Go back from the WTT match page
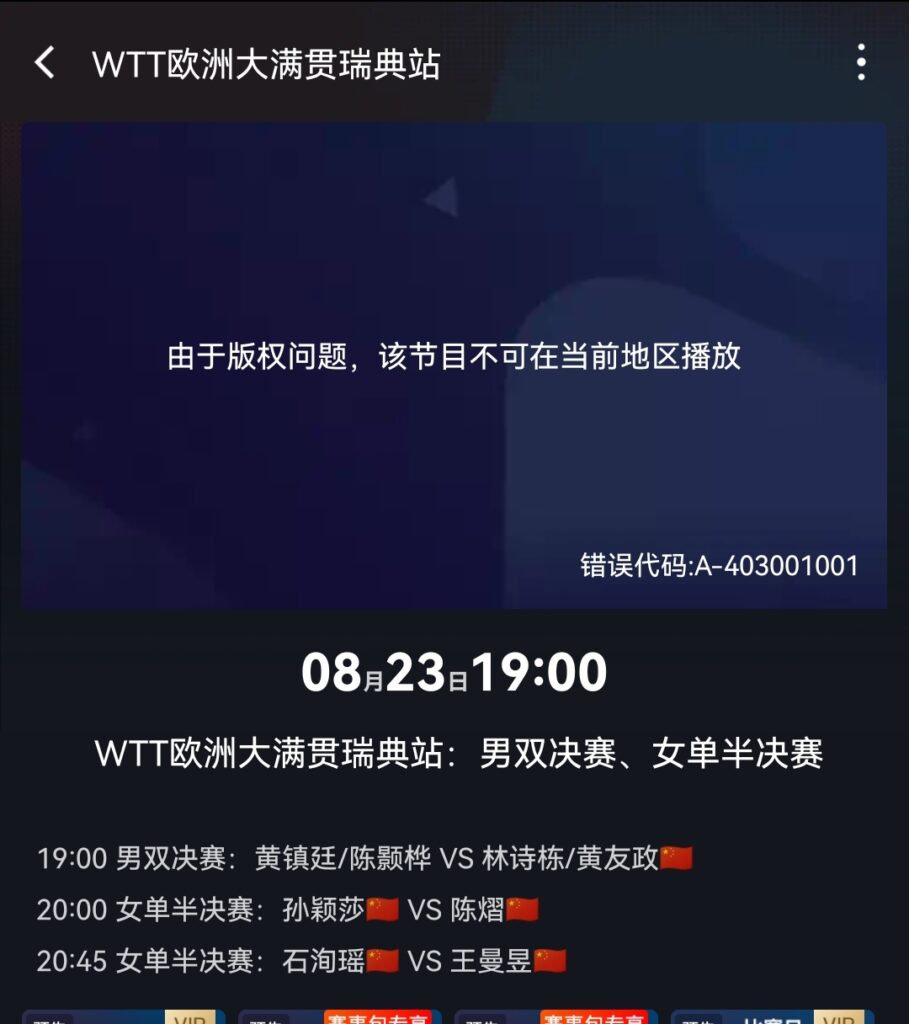Image resolution: width=909 pixels, height=1024 pixels. [x=45, y=63]
